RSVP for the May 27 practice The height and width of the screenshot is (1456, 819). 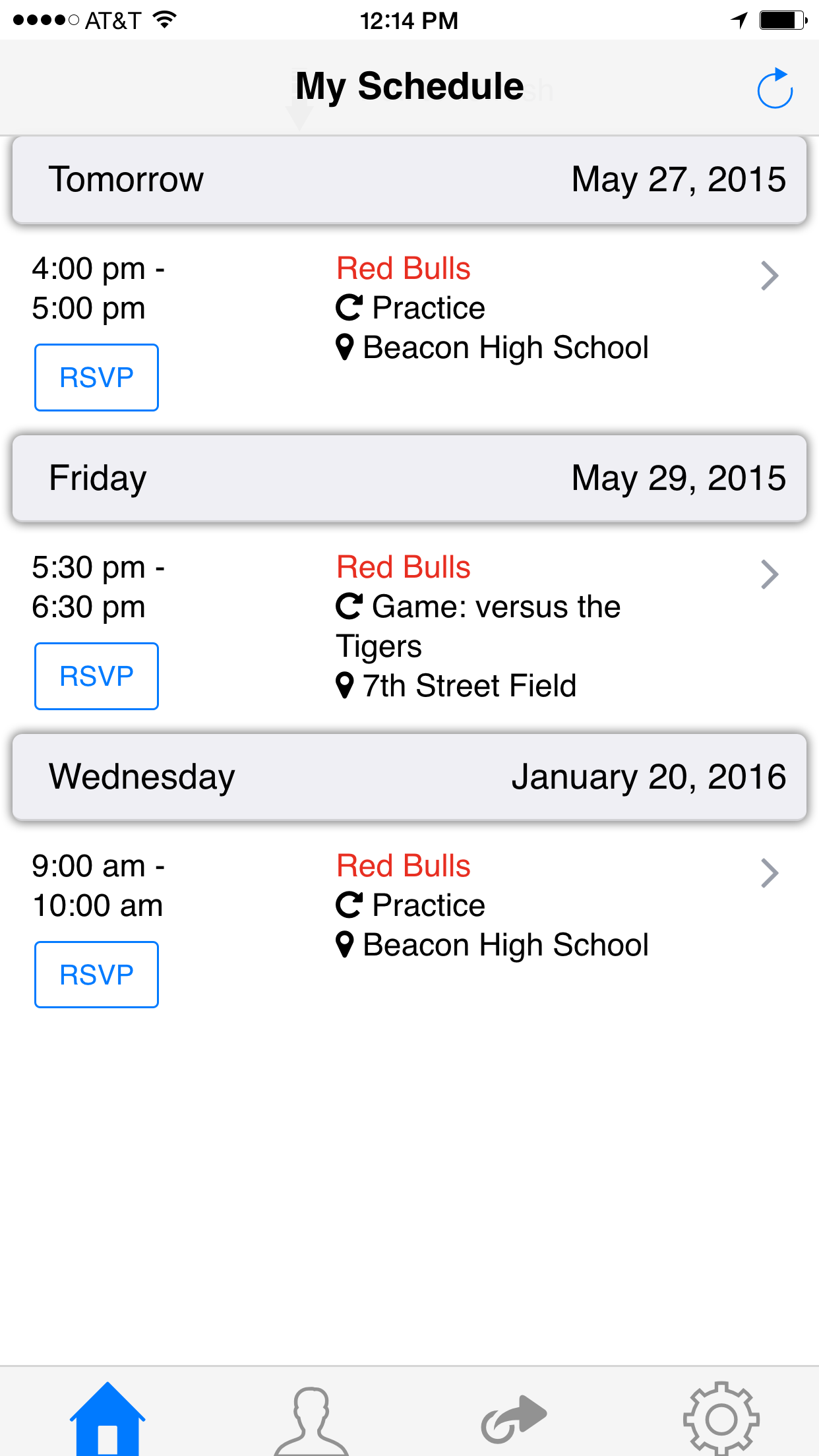(x=96, y=377)
